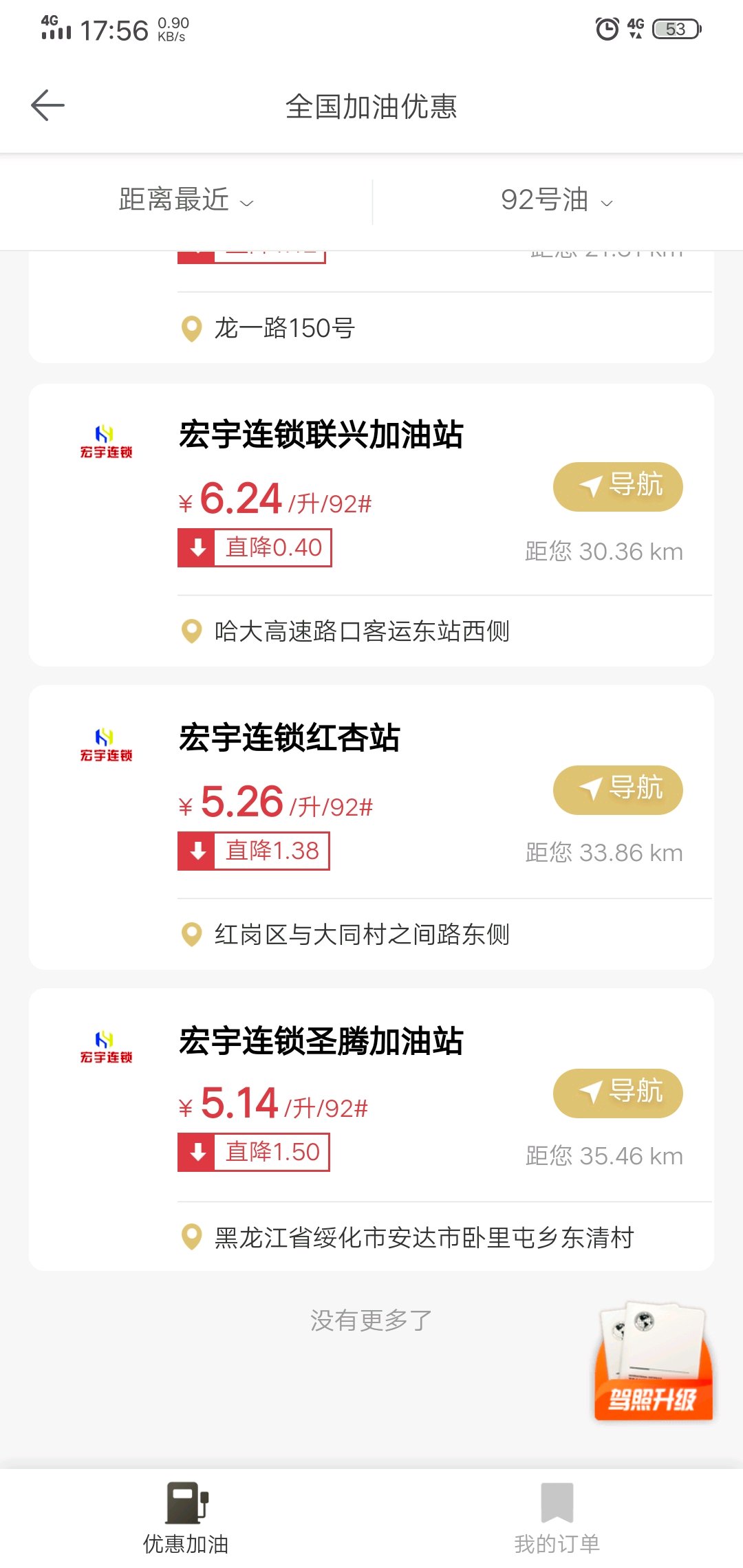Screen dimensions: 743x1568
Task: Open the 宏宇连锁联兴加油站 station card
Action: (x=321, y=435)
